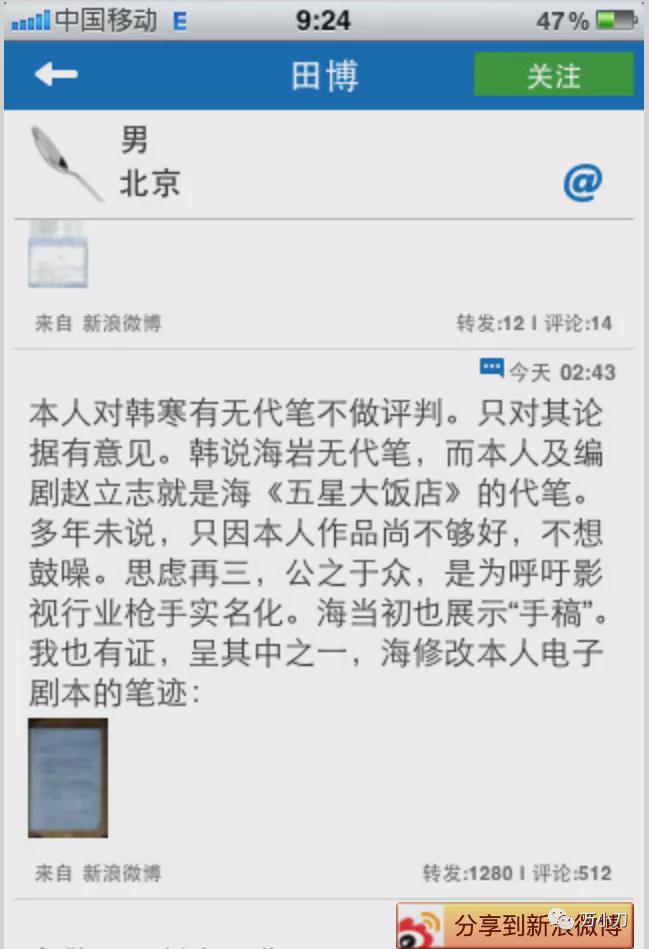The width and height of the screenshot is (649, 949).
Task: Go back using the arrow icon
Action: tap(56, 74)
